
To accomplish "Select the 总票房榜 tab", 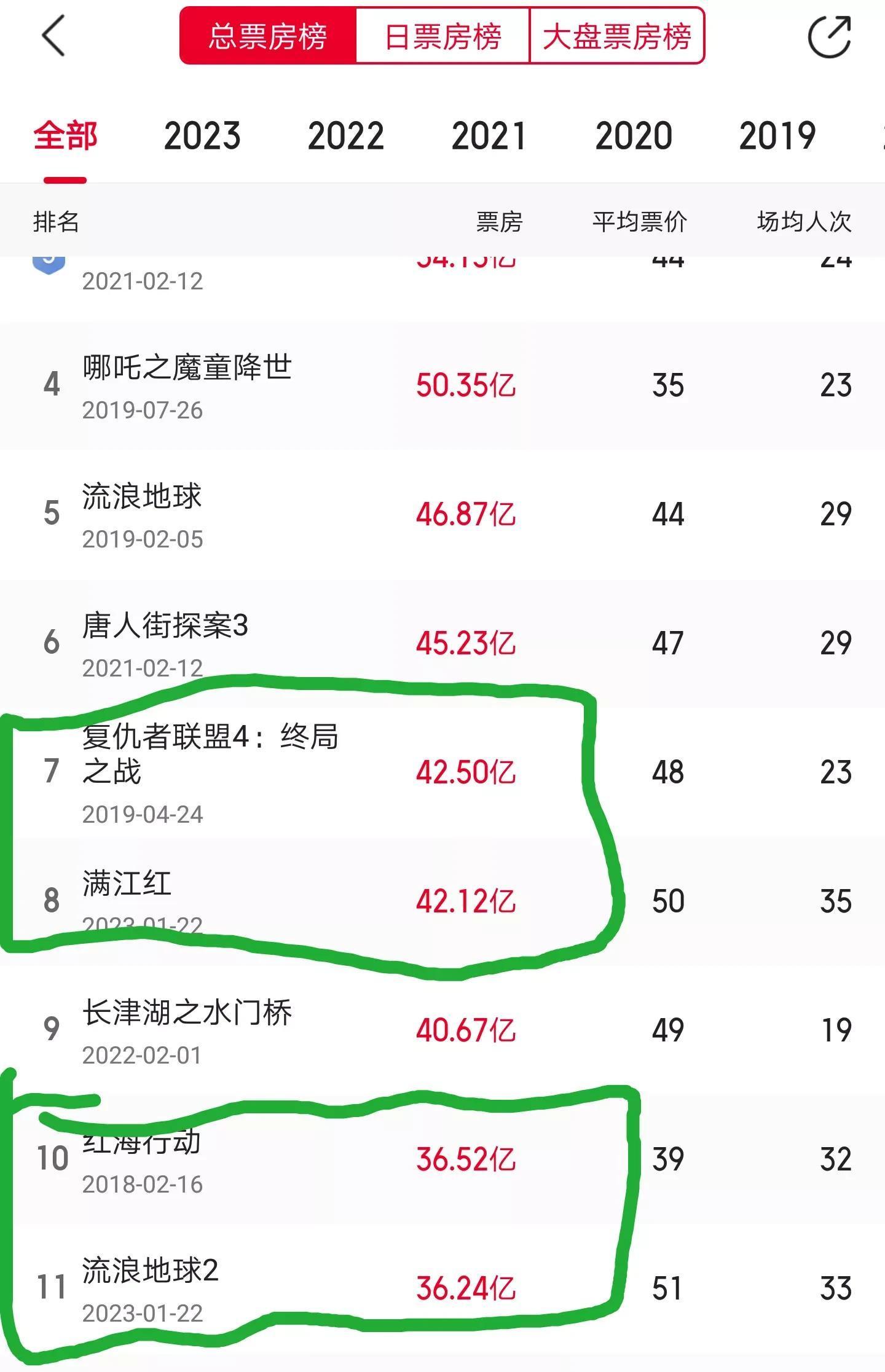I will (x=268, y=36).
